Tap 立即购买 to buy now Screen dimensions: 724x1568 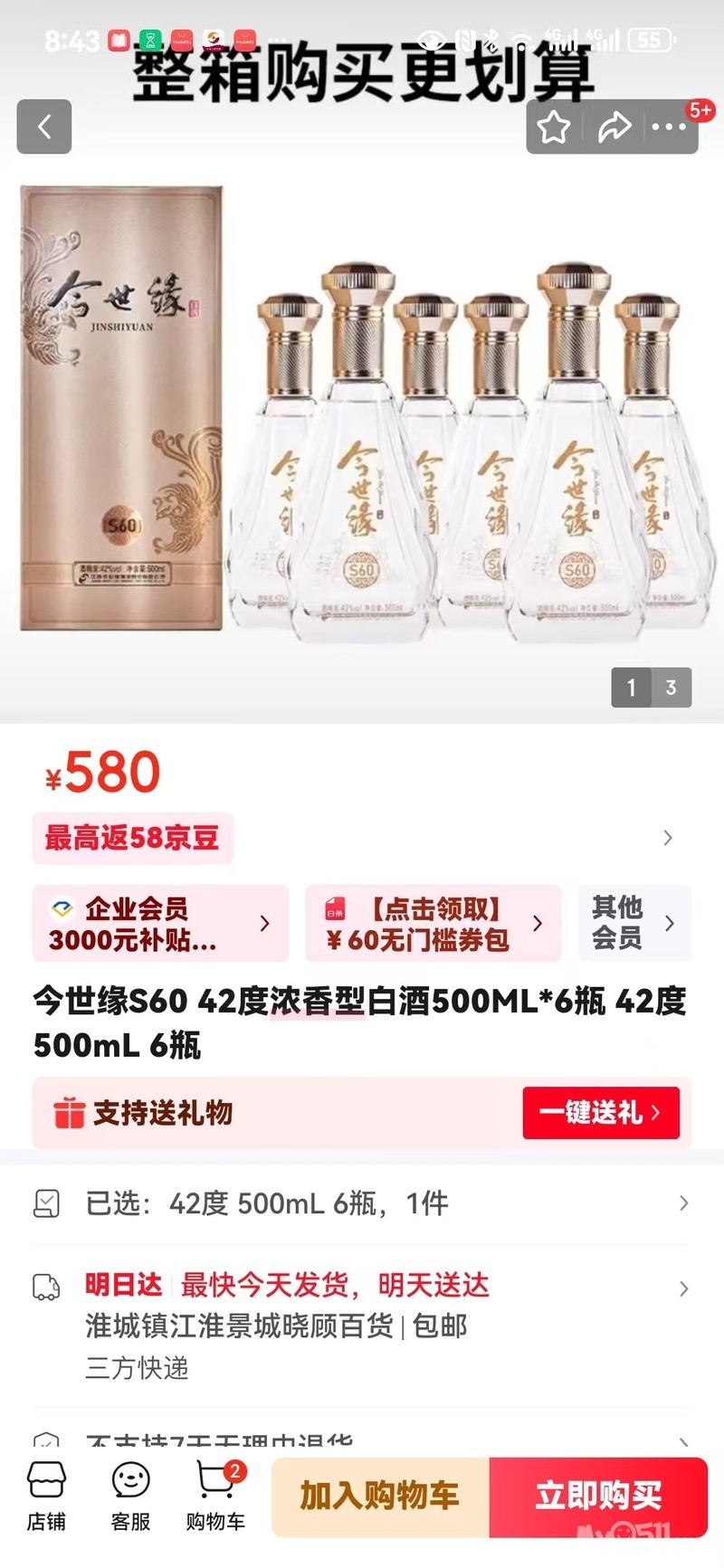pos(598,1497)
